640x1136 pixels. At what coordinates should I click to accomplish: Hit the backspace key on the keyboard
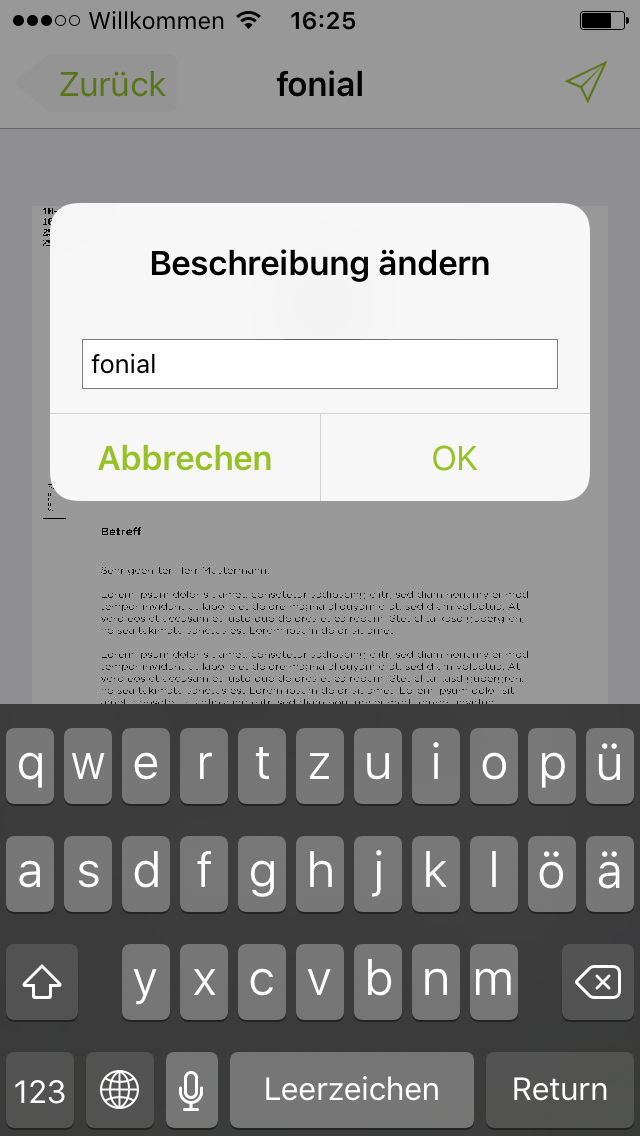(x=597, y=982)
